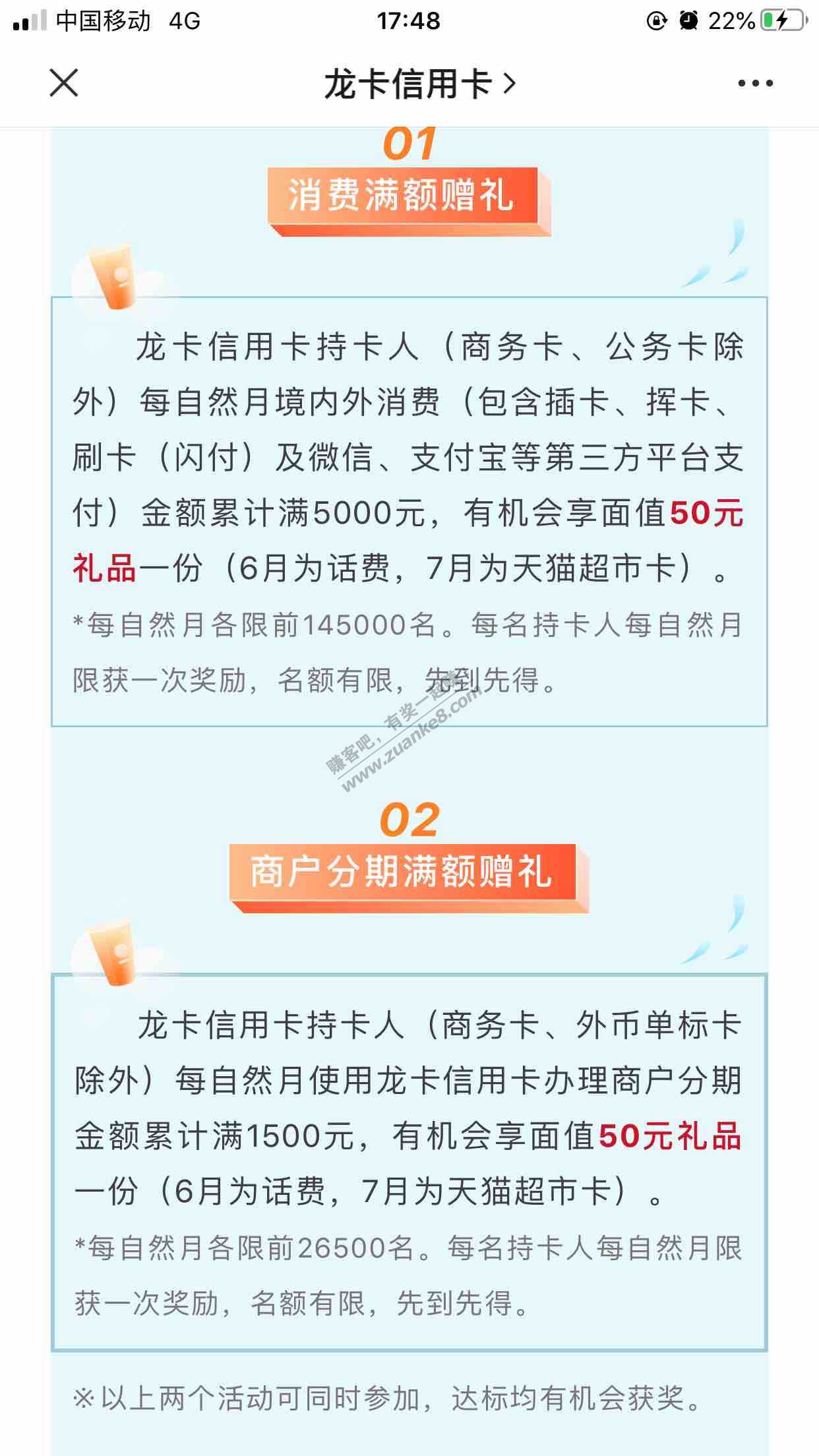Close the 龙卡信用卡 article page
The height and width of the screenshot is (1456, 819).
(x=64, y=83)
